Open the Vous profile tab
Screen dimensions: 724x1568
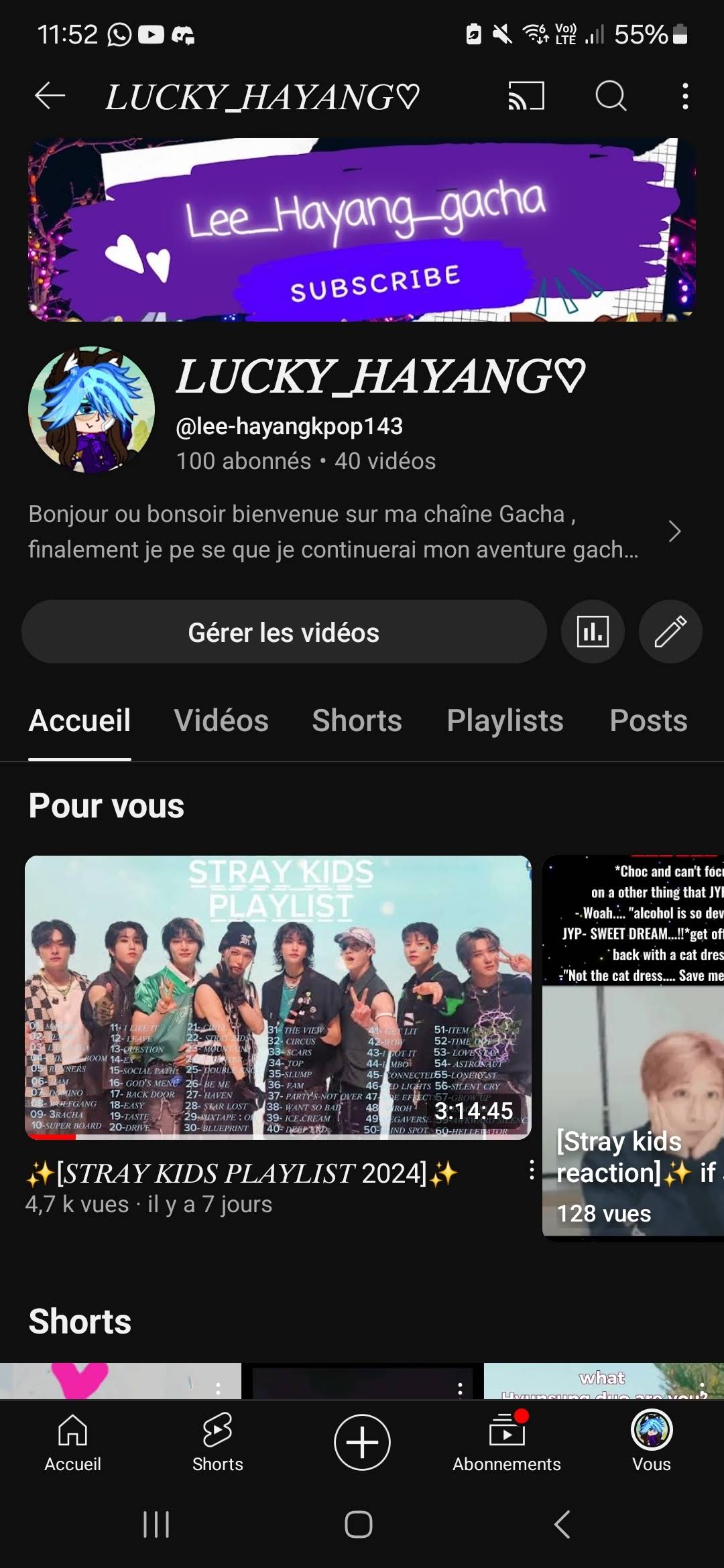pyautogui.click(x=652, y=1442)
